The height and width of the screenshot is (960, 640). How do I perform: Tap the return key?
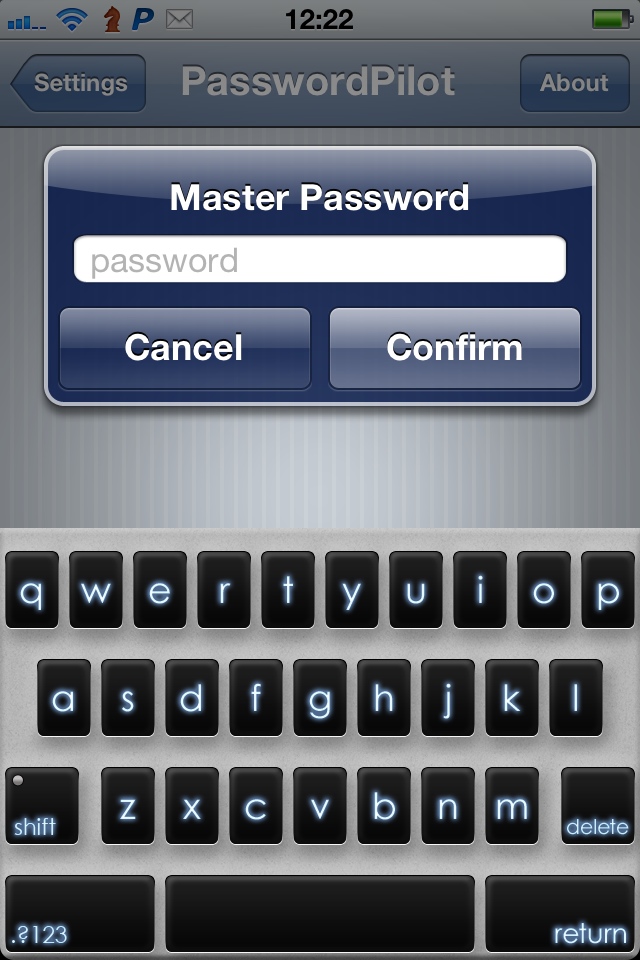[x=560, y=913]
